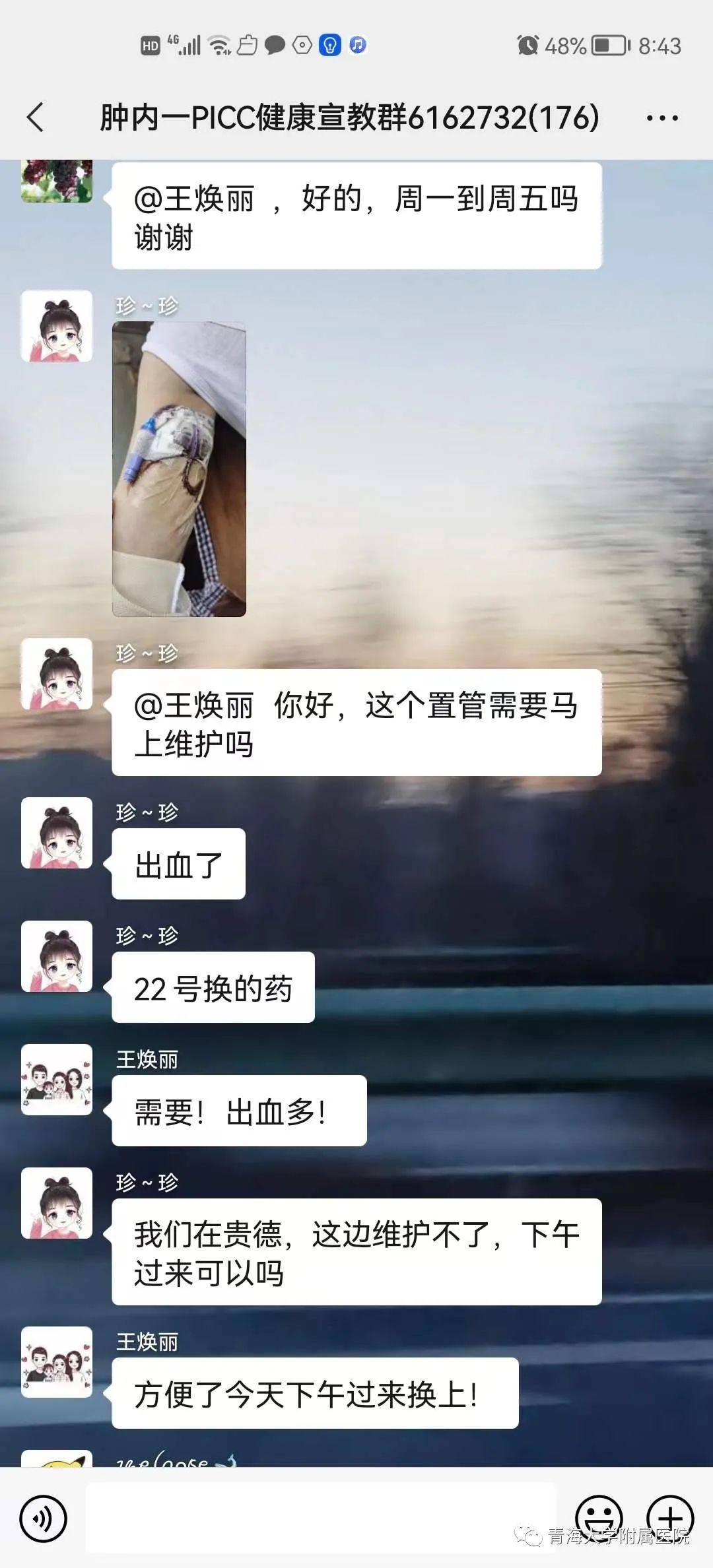Open the plus attachment menu

click(x=670, y=1518)
